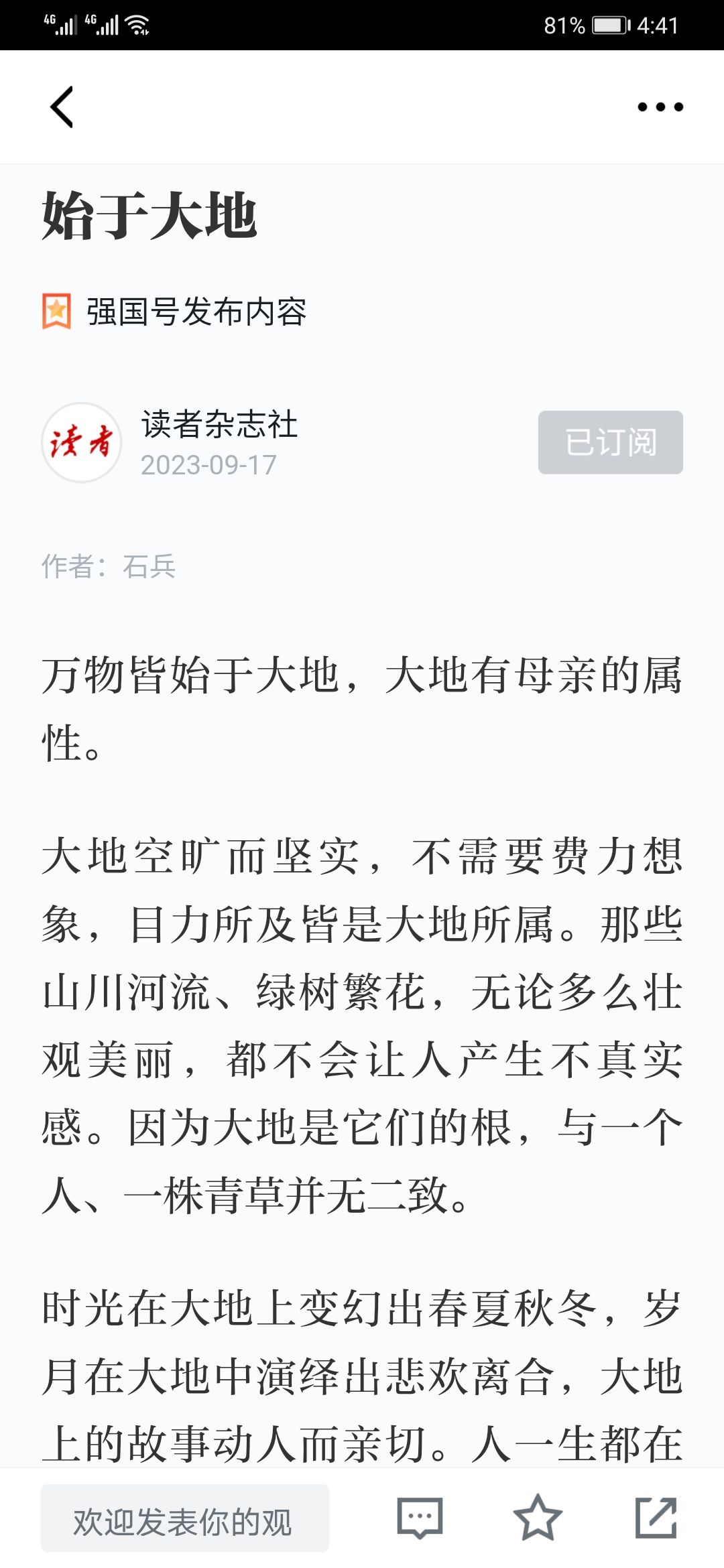Open 读者杂志社 publisher profile
Viewport: 724px width, 1568px height.
(x=219, y=425)
